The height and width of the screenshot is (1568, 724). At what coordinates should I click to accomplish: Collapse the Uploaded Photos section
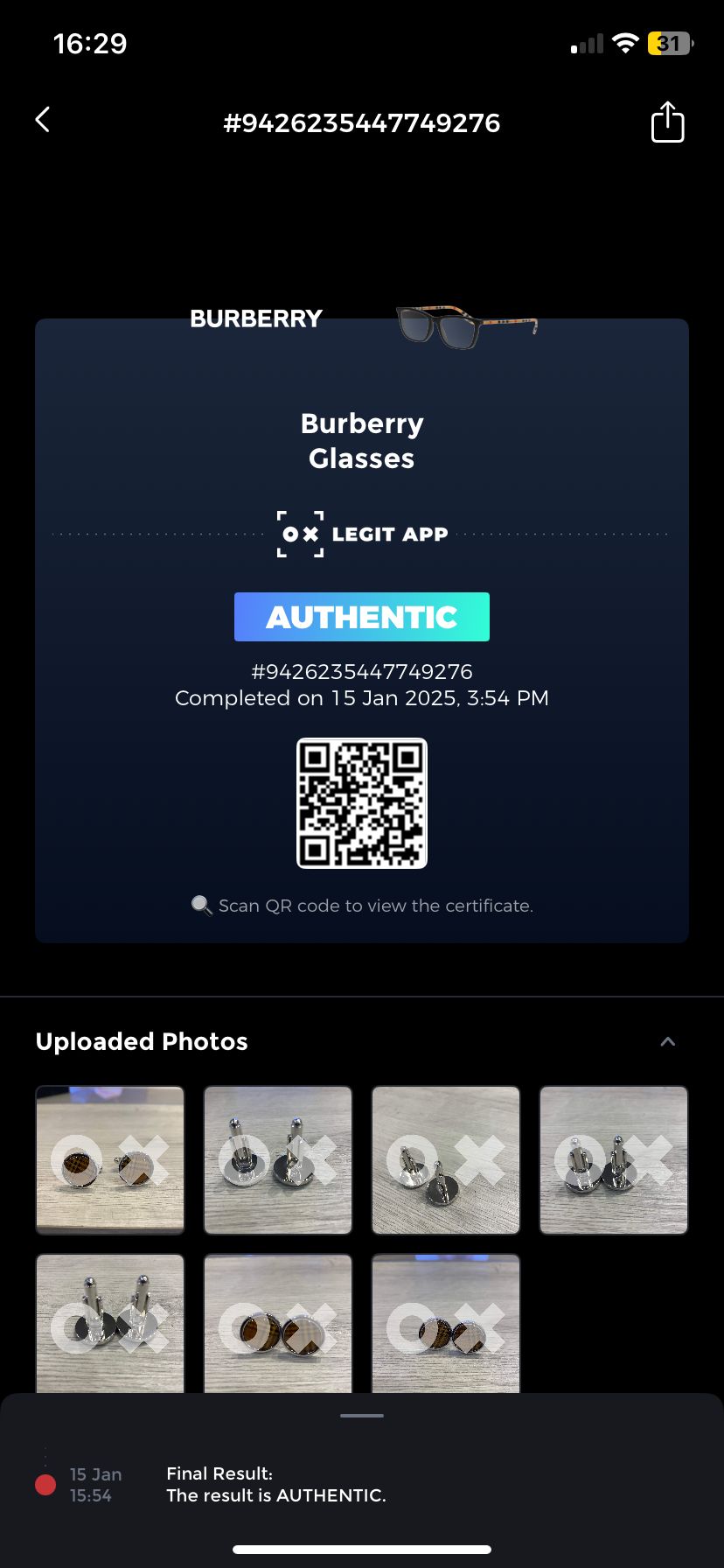pyautogui.click(x=667, y=1041)
